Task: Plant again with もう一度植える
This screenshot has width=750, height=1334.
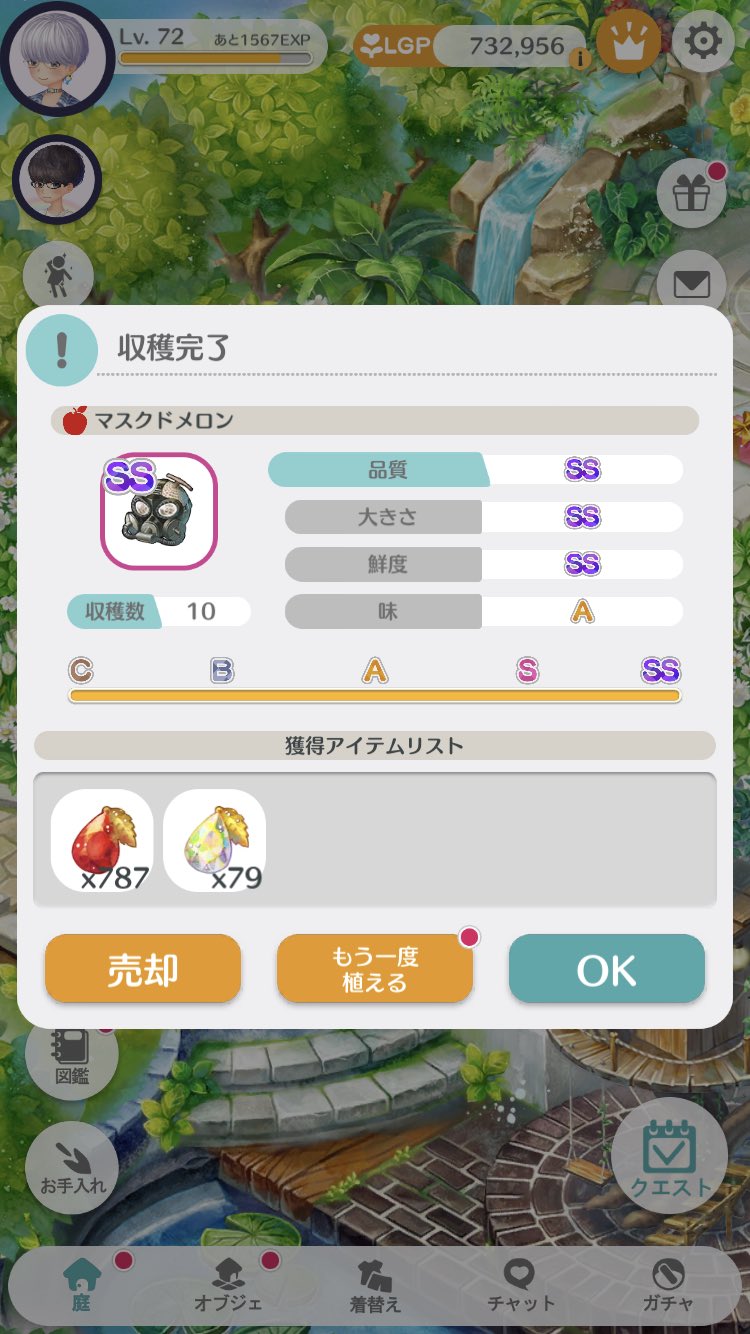Action: tap(375, 969)
